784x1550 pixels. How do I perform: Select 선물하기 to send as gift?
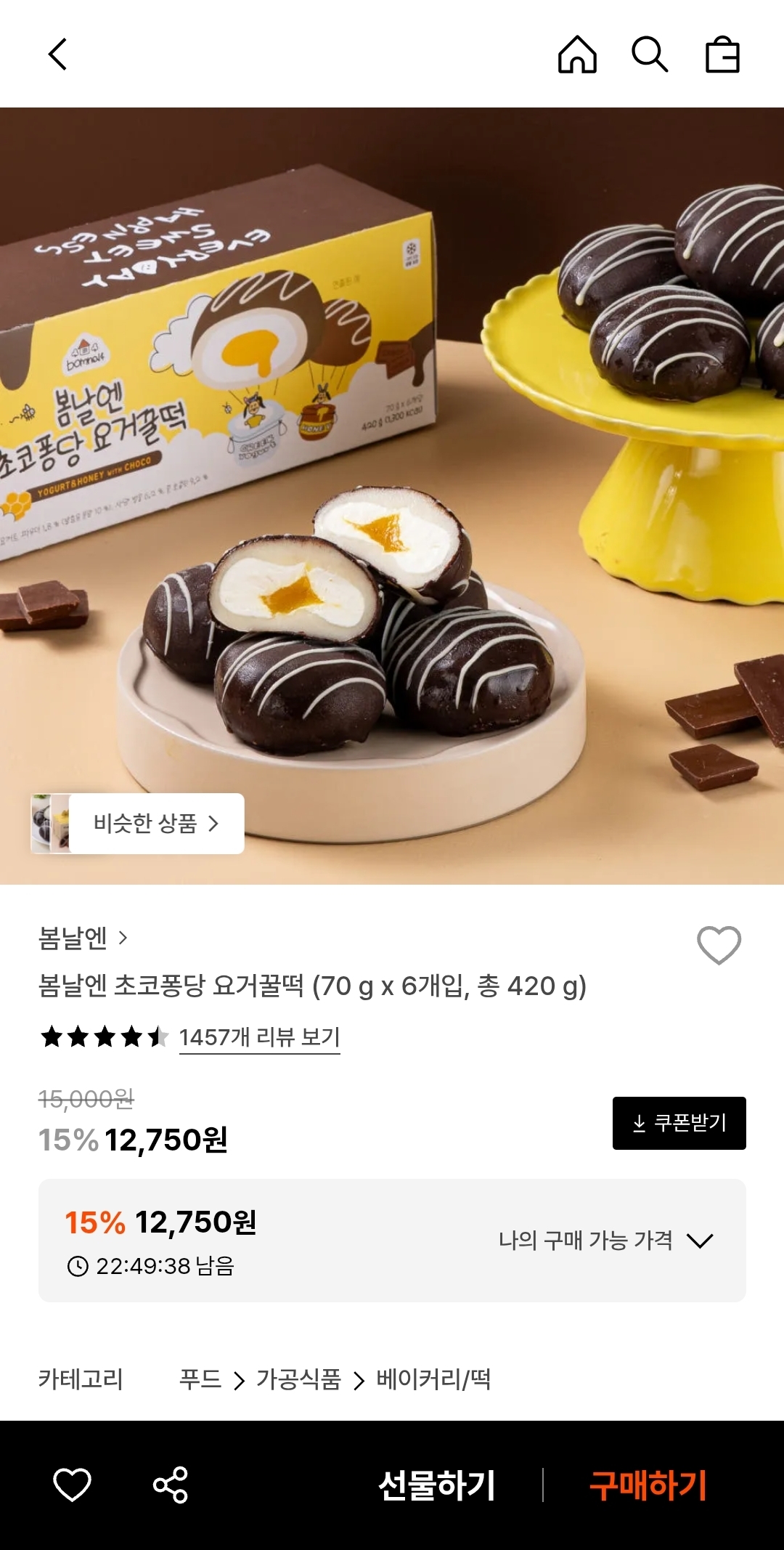[437, 1485]
